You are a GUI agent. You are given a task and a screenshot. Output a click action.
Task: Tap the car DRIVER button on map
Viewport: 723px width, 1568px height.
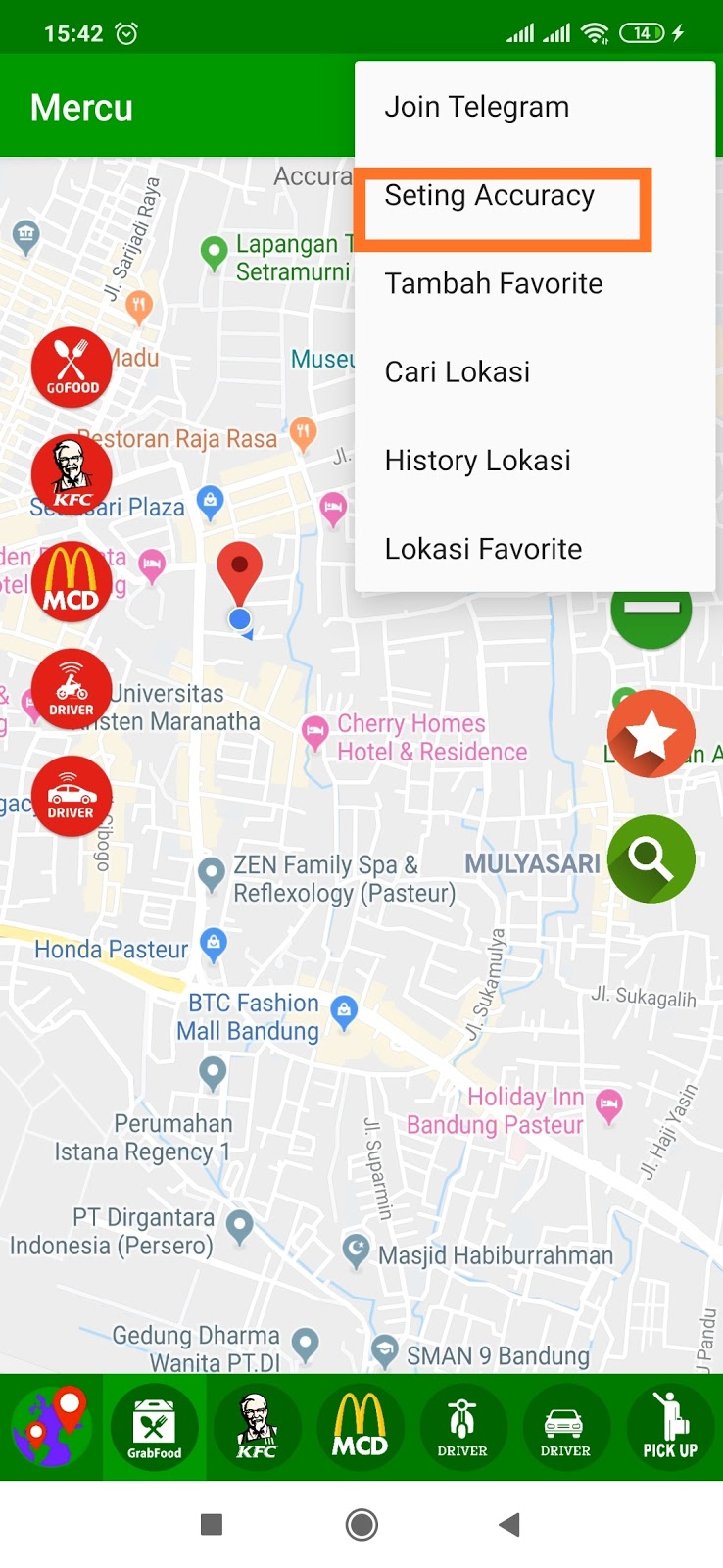coord(72,796)
